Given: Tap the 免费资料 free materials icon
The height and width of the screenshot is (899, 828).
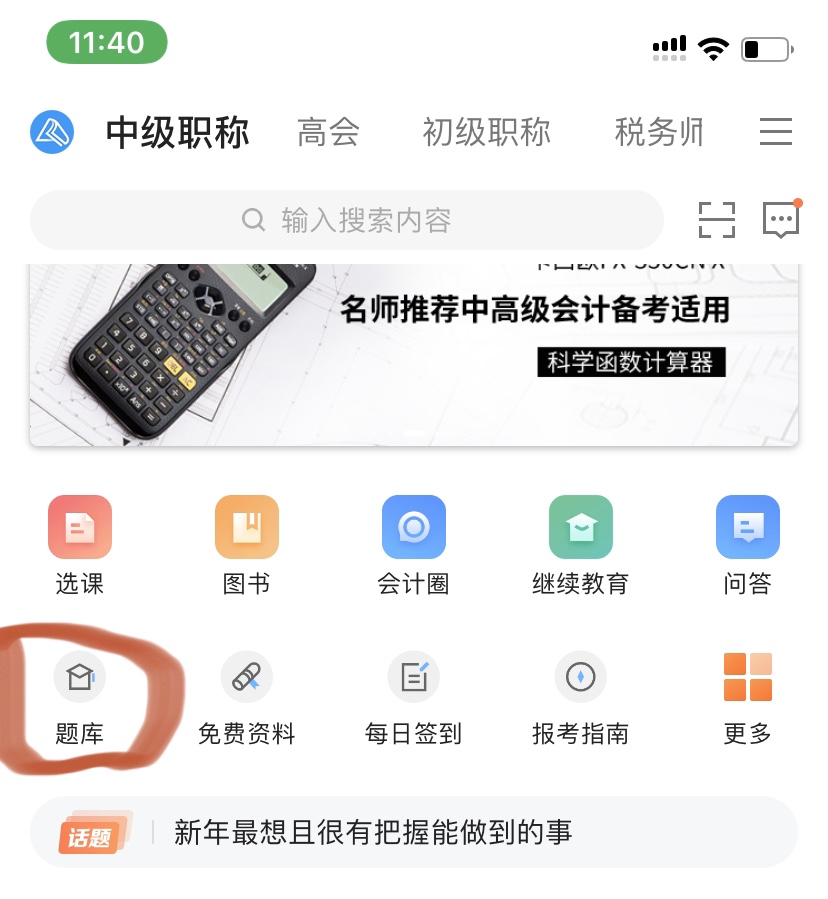Looking at the screenshot, I should [x=246, y=677].
